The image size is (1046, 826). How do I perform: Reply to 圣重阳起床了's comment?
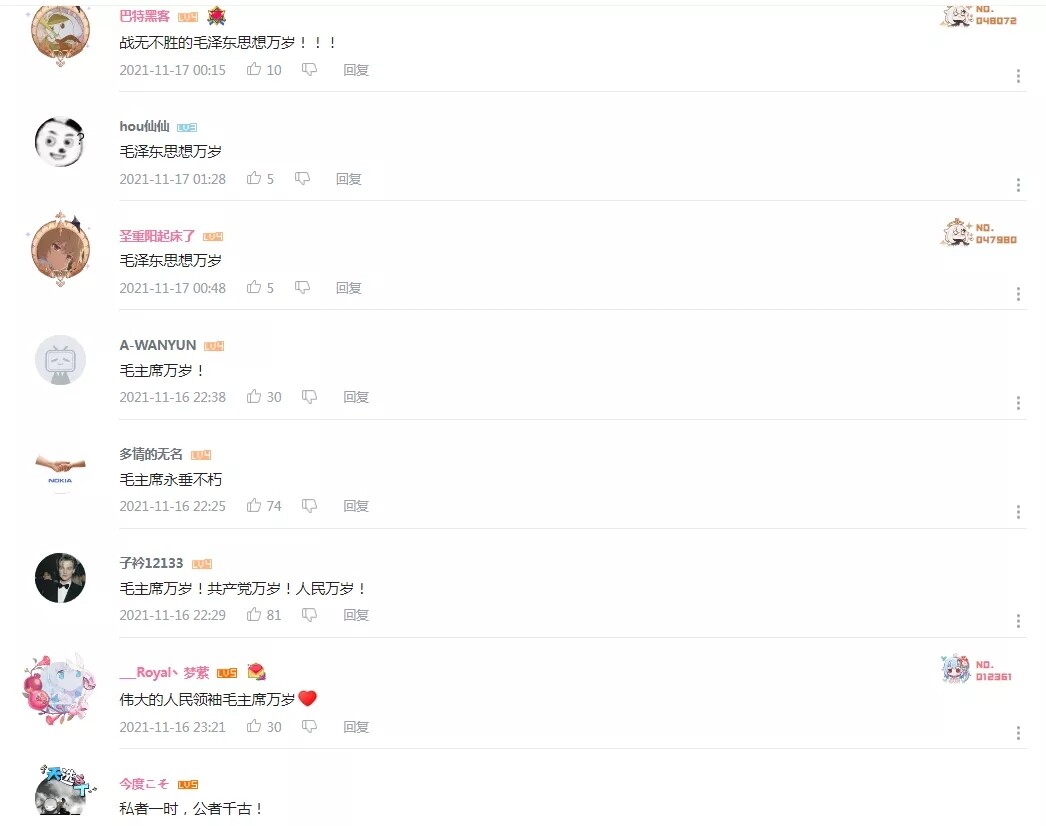coord(349,288)
